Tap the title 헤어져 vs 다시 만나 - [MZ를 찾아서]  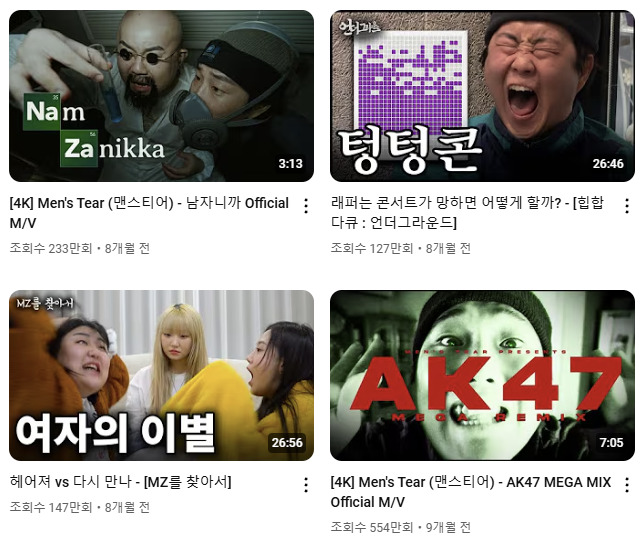[120, 482]
